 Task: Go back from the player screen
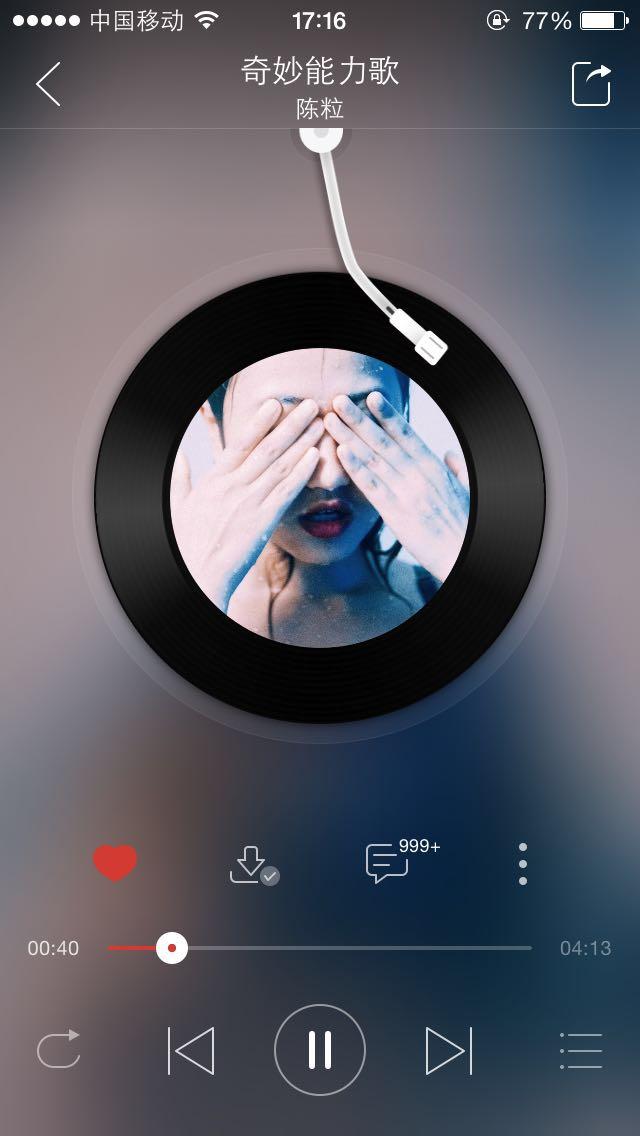[48, 84]
